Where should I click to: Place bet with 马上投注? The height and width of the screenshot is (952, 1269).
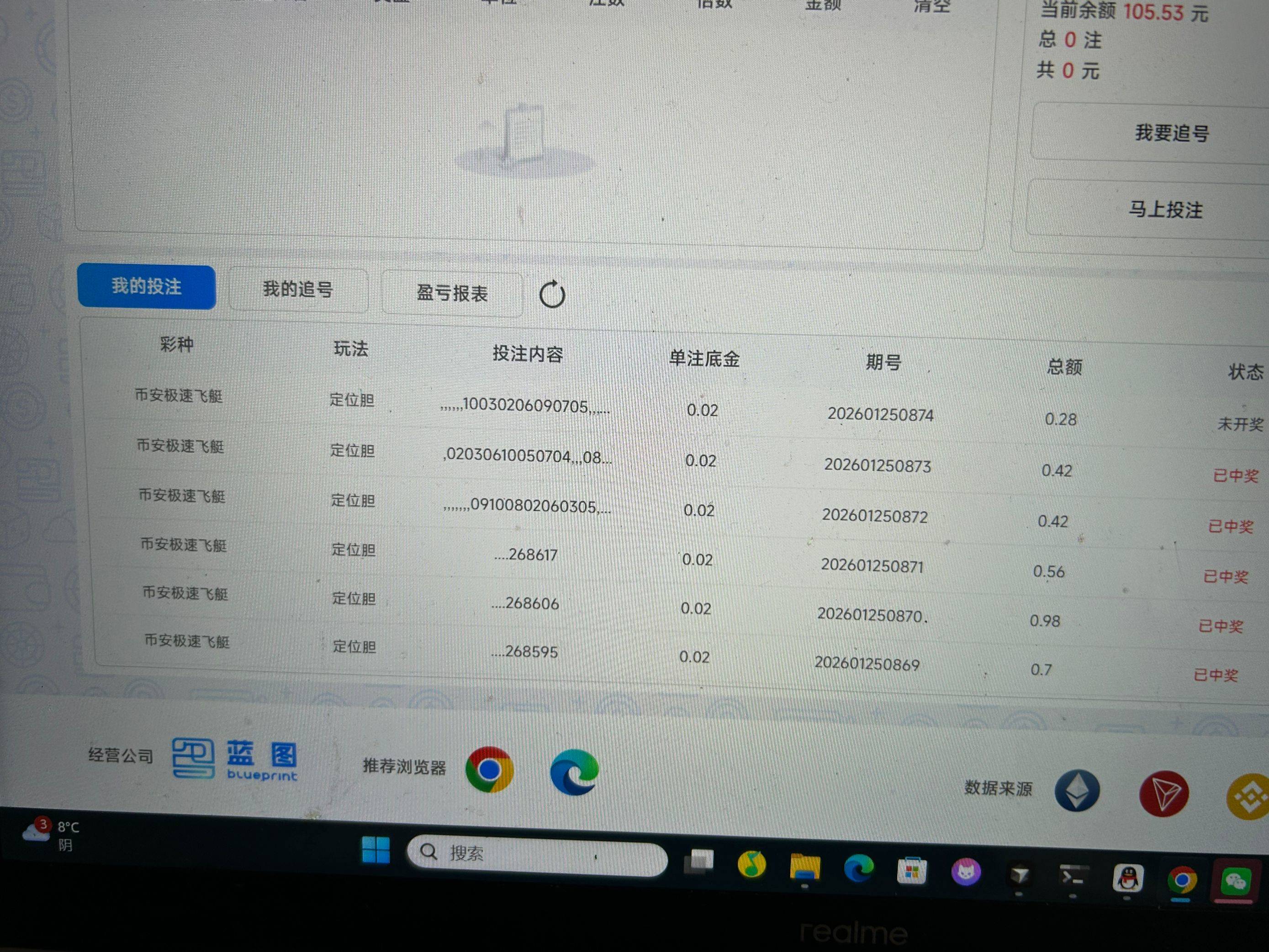coord(1166,210)
